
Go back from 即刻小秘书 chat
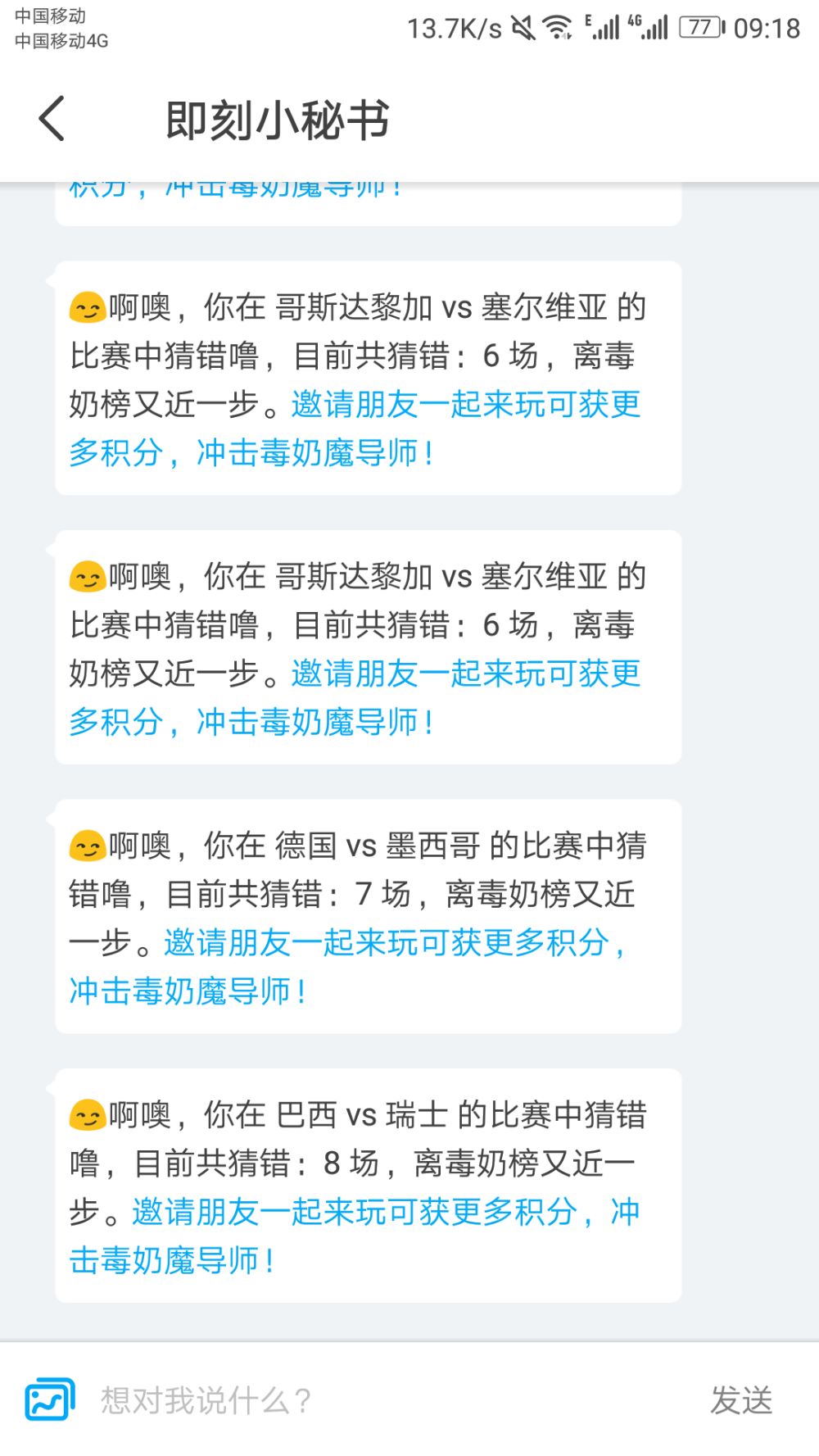[x=52, y=119]
